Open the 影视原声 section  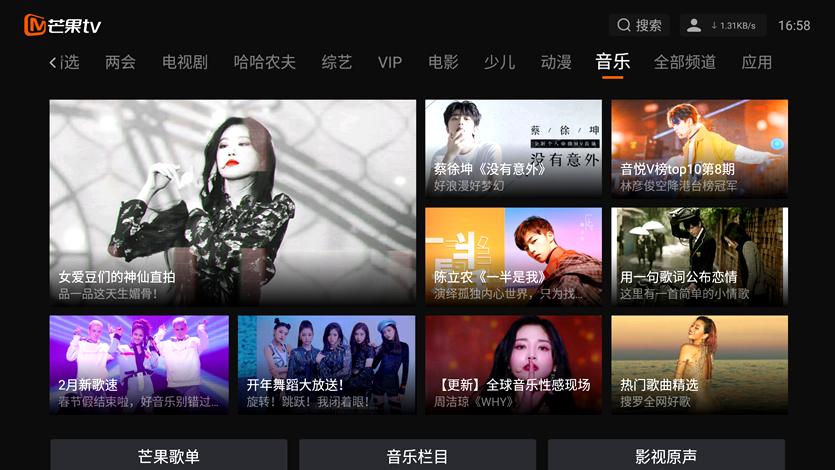pos(666,456)
